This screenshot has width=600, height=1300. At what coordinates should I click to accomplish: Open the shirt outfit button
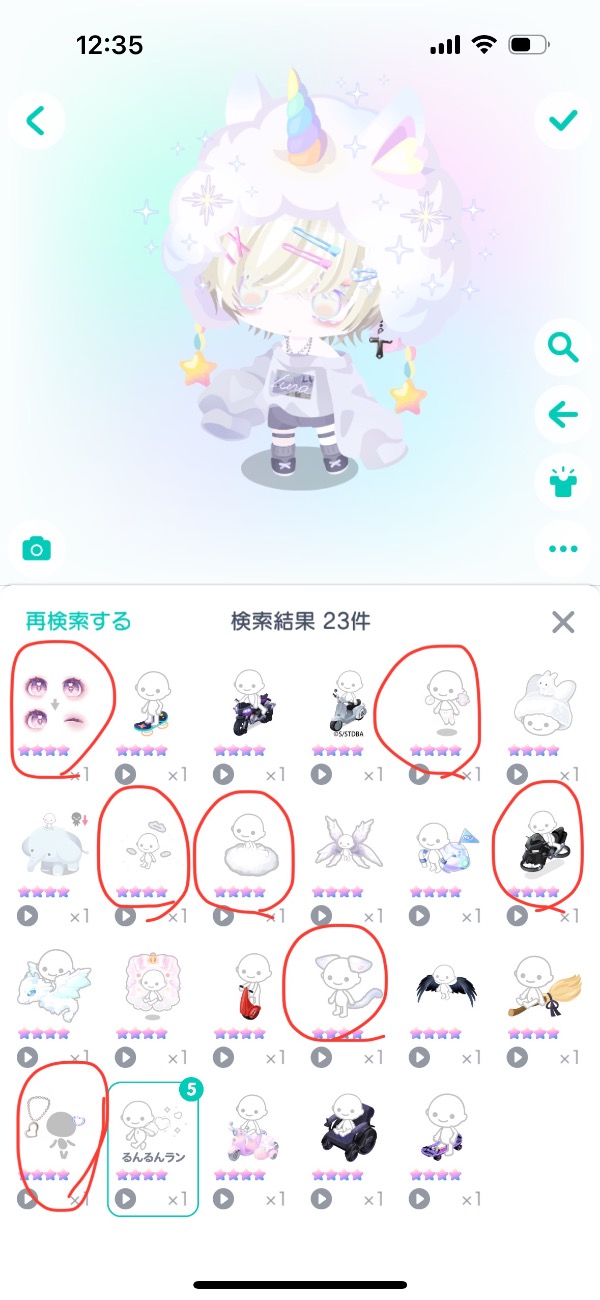click(563, 479)
